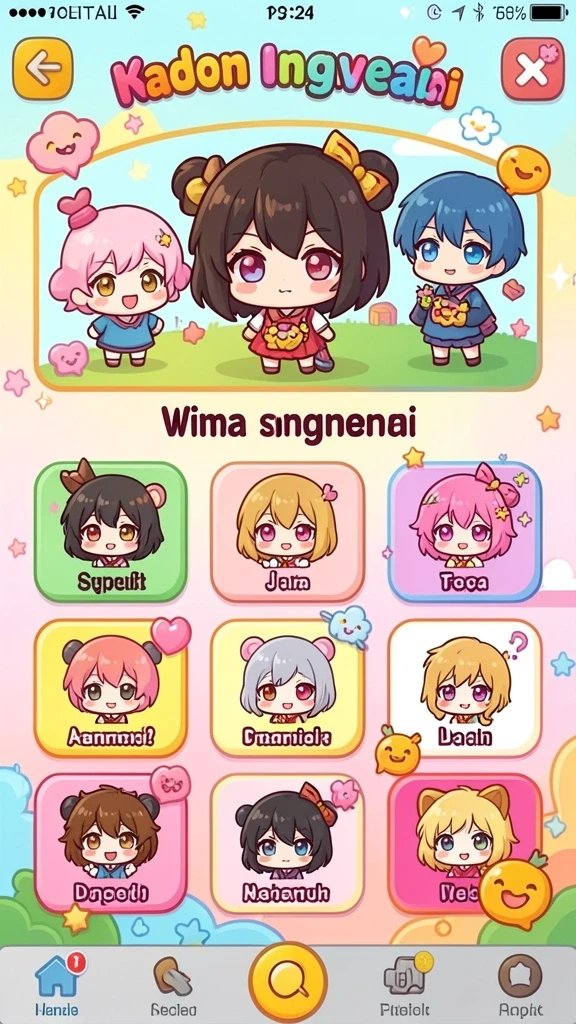Switch to the home tab with the house icon
Viewport: 576px width, 1024px height.
point(57,985)
